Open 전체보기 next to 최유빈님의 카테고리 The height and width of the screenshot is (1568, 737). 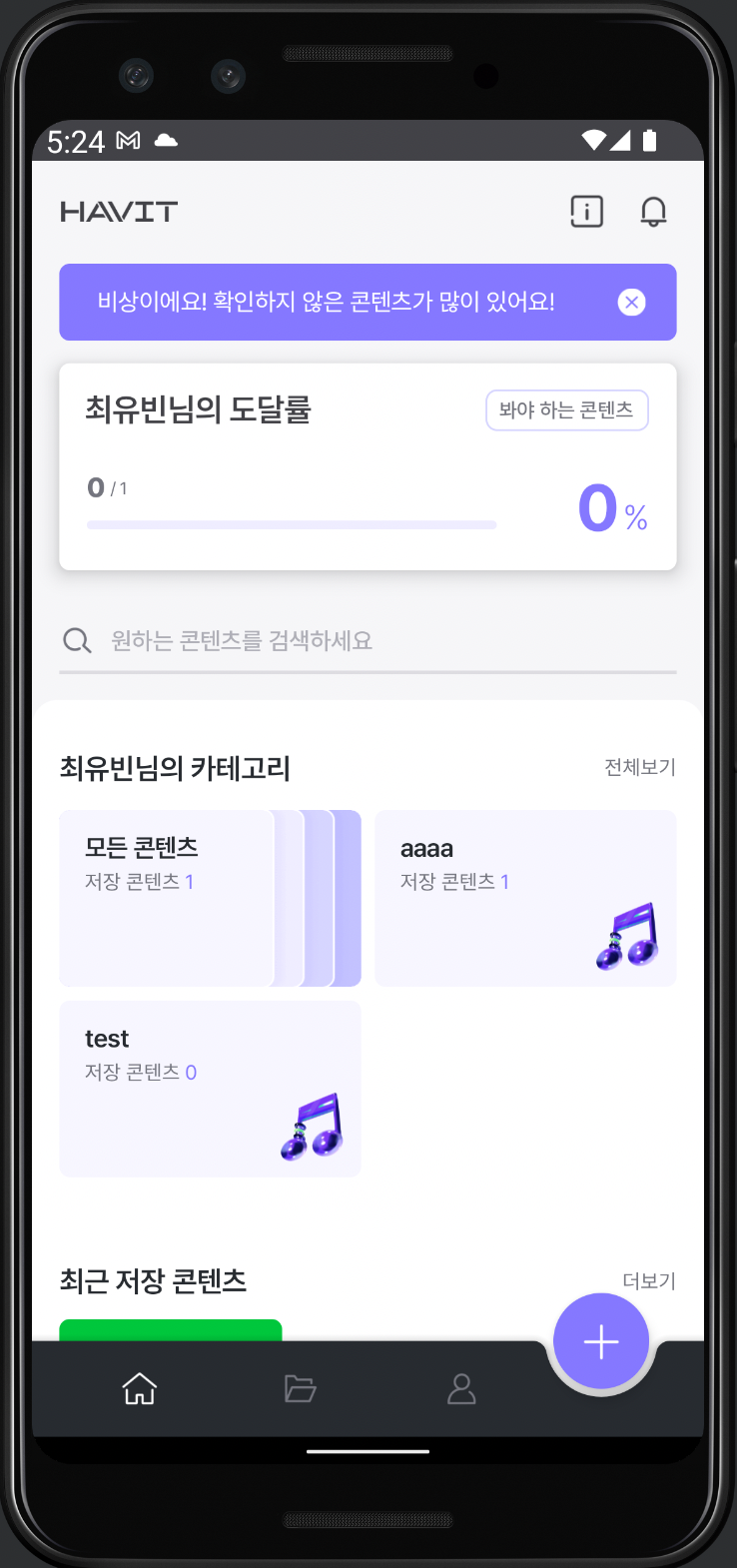pyautogui.click(x=639, y=767)
